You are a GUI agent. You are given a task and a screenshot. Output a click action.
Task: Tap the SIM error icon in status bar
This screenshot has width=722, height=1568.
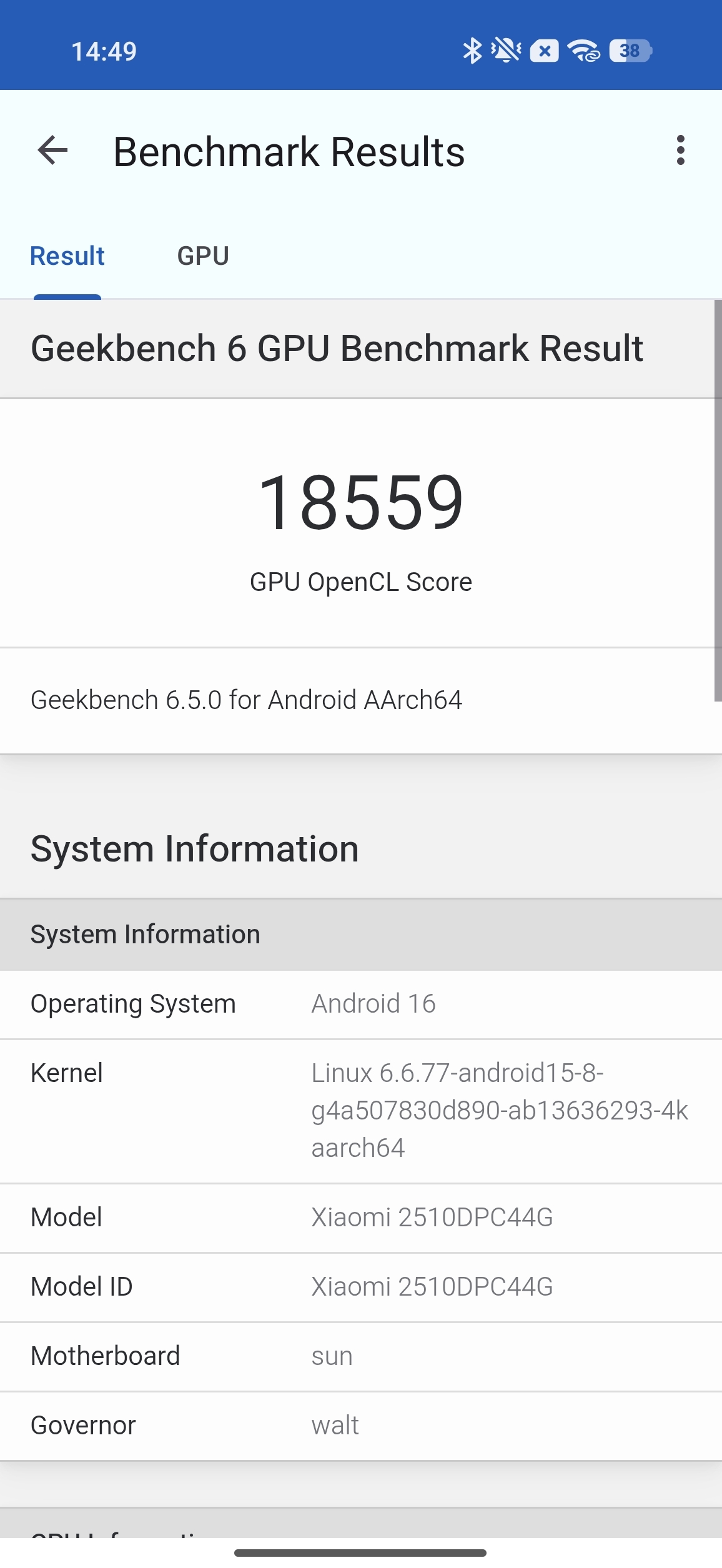545,51
